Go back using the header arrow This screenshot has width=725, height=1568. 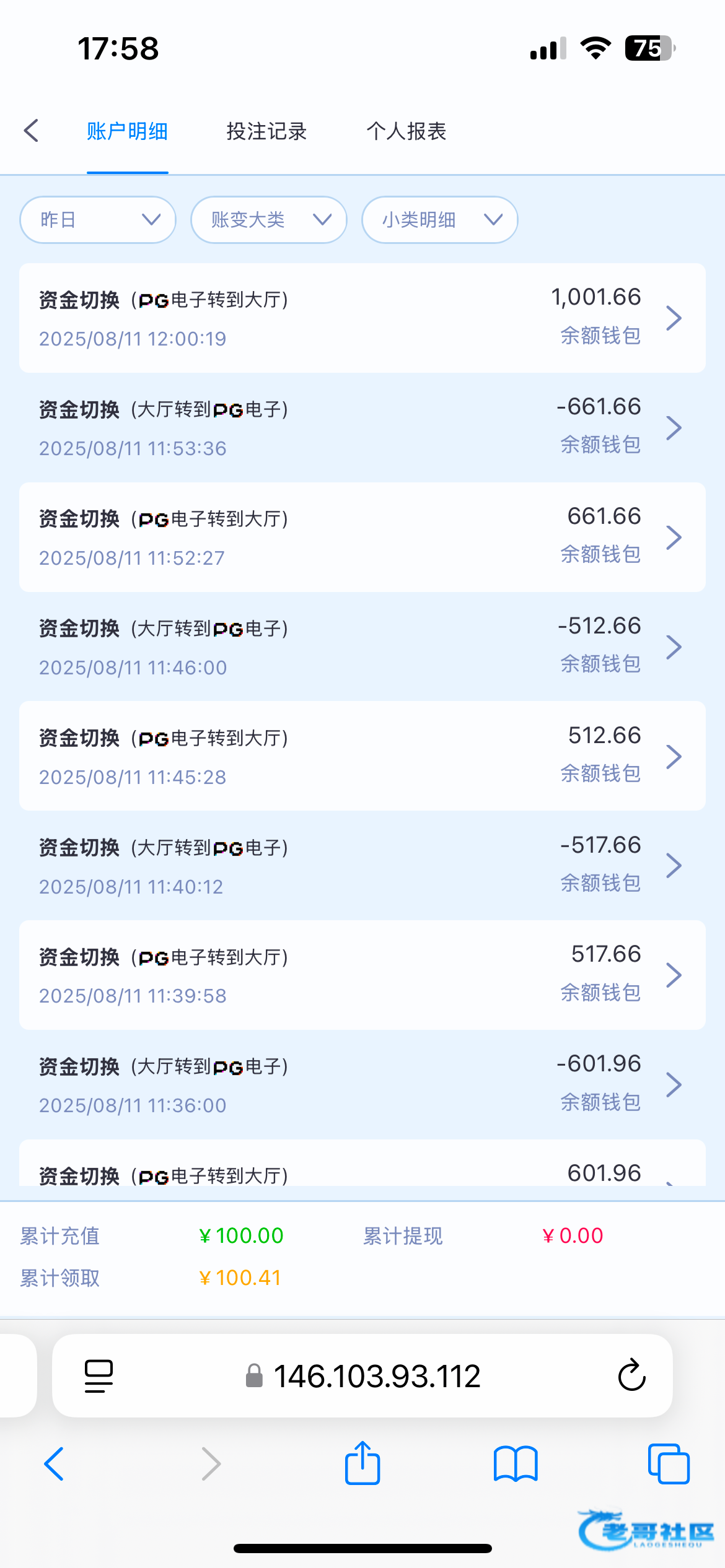31,131
